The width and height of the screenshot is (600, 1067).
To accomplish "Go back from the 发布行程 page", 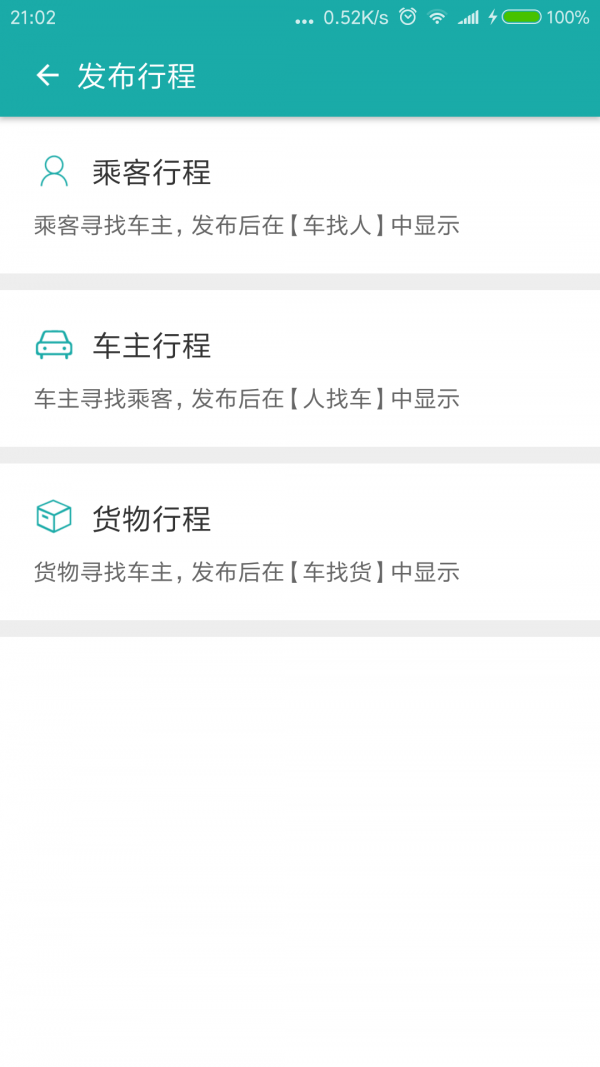I will tap(48, 76).
